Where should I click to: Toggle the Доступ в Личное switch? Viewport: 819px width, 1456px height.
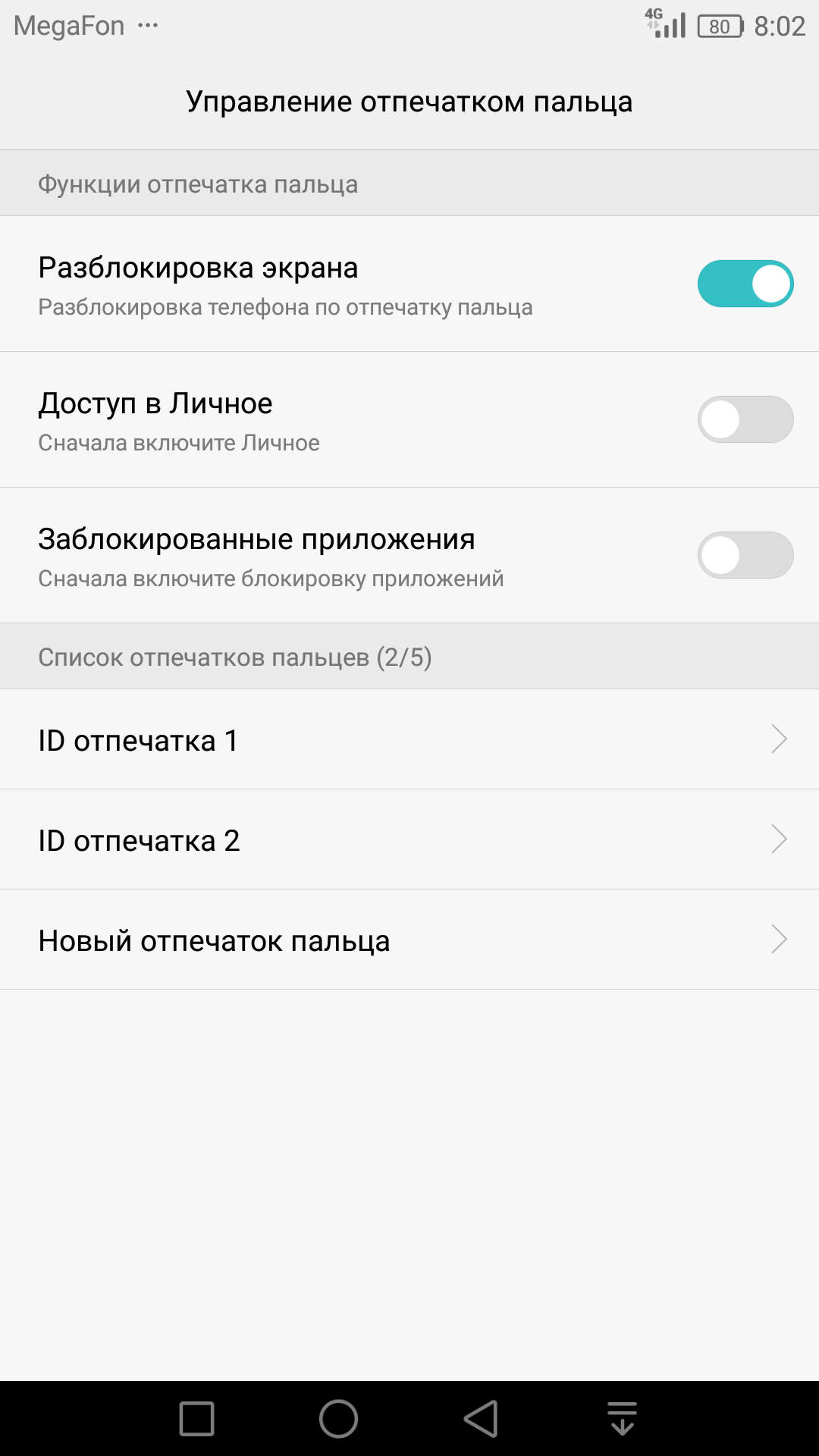click(x=745, y=419)
